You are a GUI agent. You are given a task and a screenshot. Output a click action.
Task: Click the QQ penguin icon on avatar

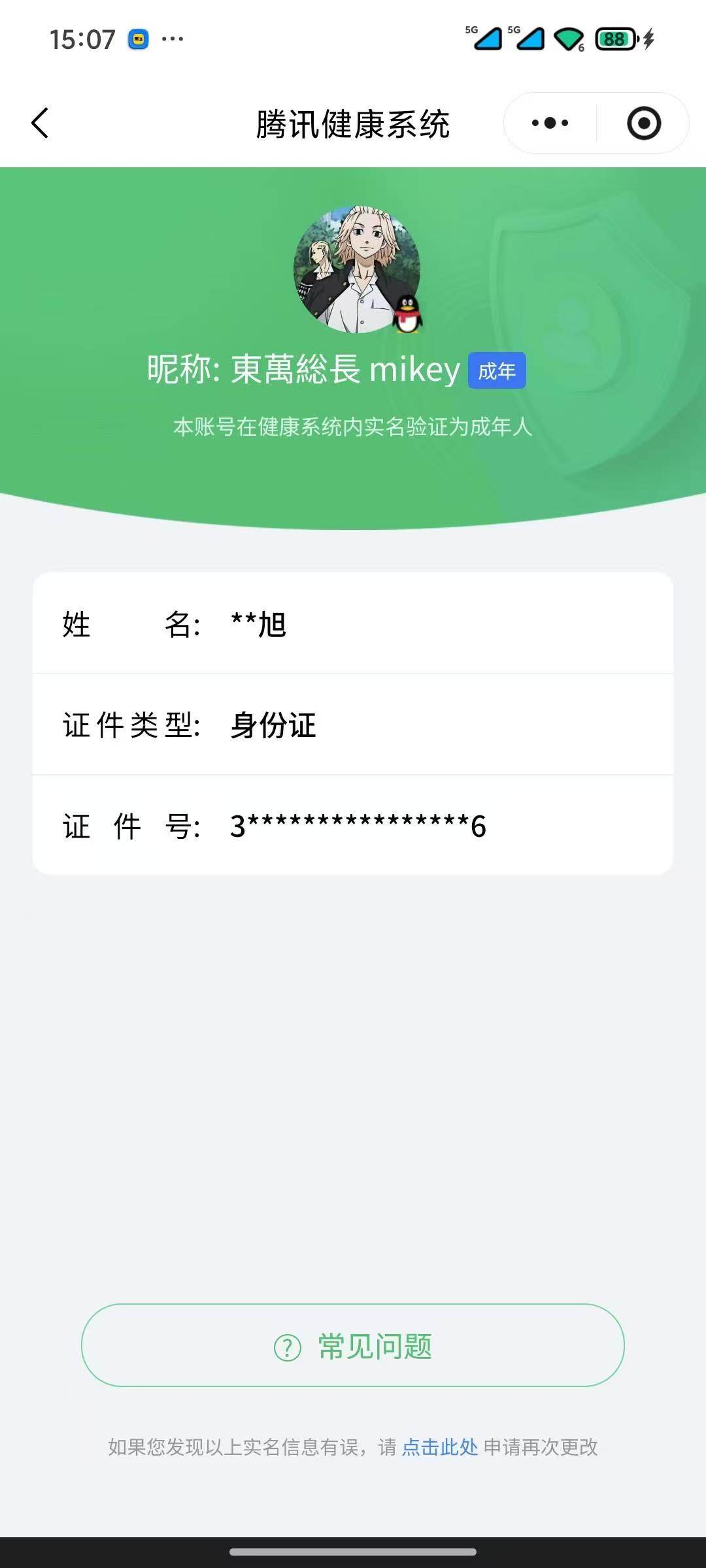(x=409, y=314)
